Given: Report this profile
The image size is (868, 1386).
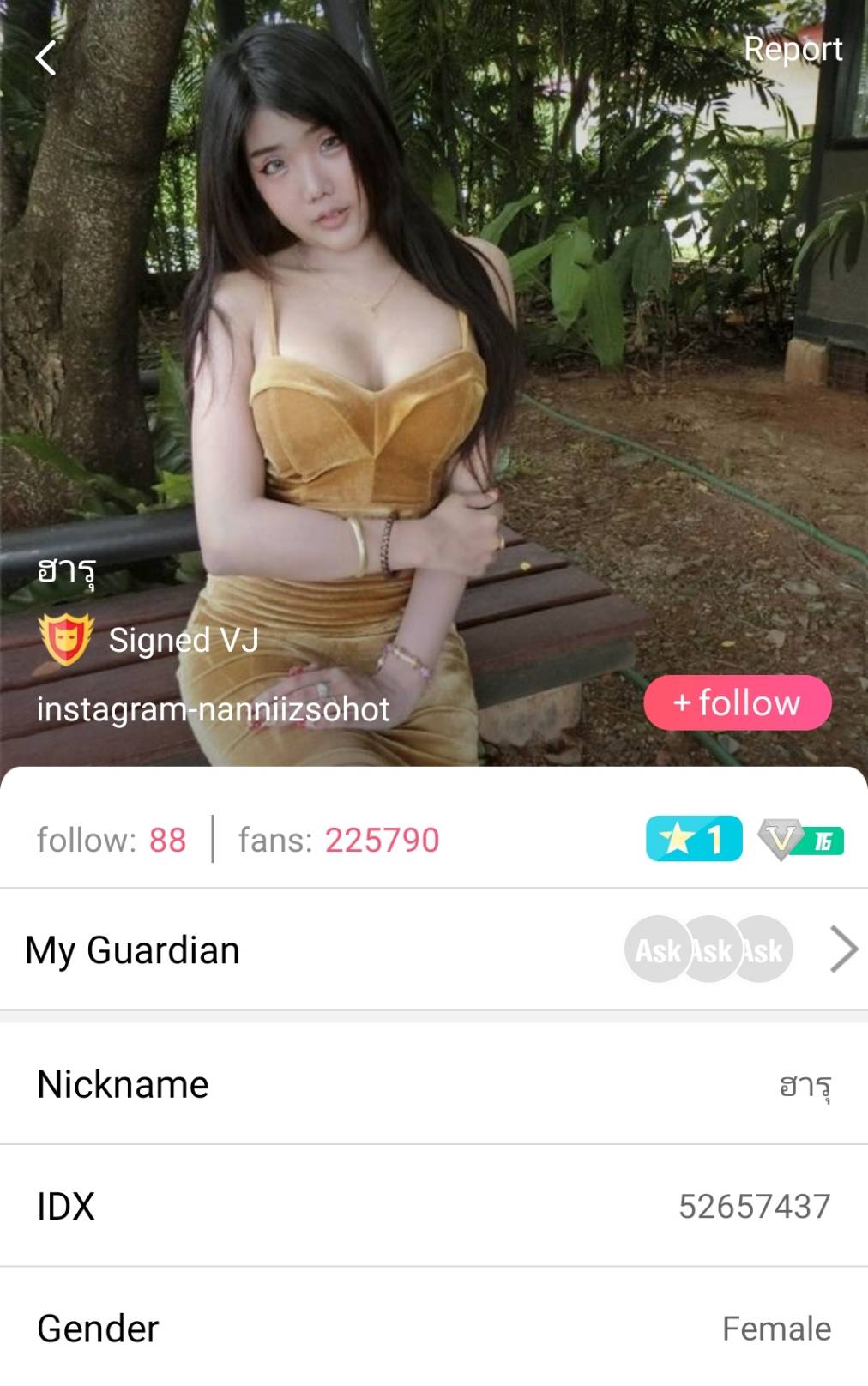Looking at the screenshot, I should coord(792,50).
